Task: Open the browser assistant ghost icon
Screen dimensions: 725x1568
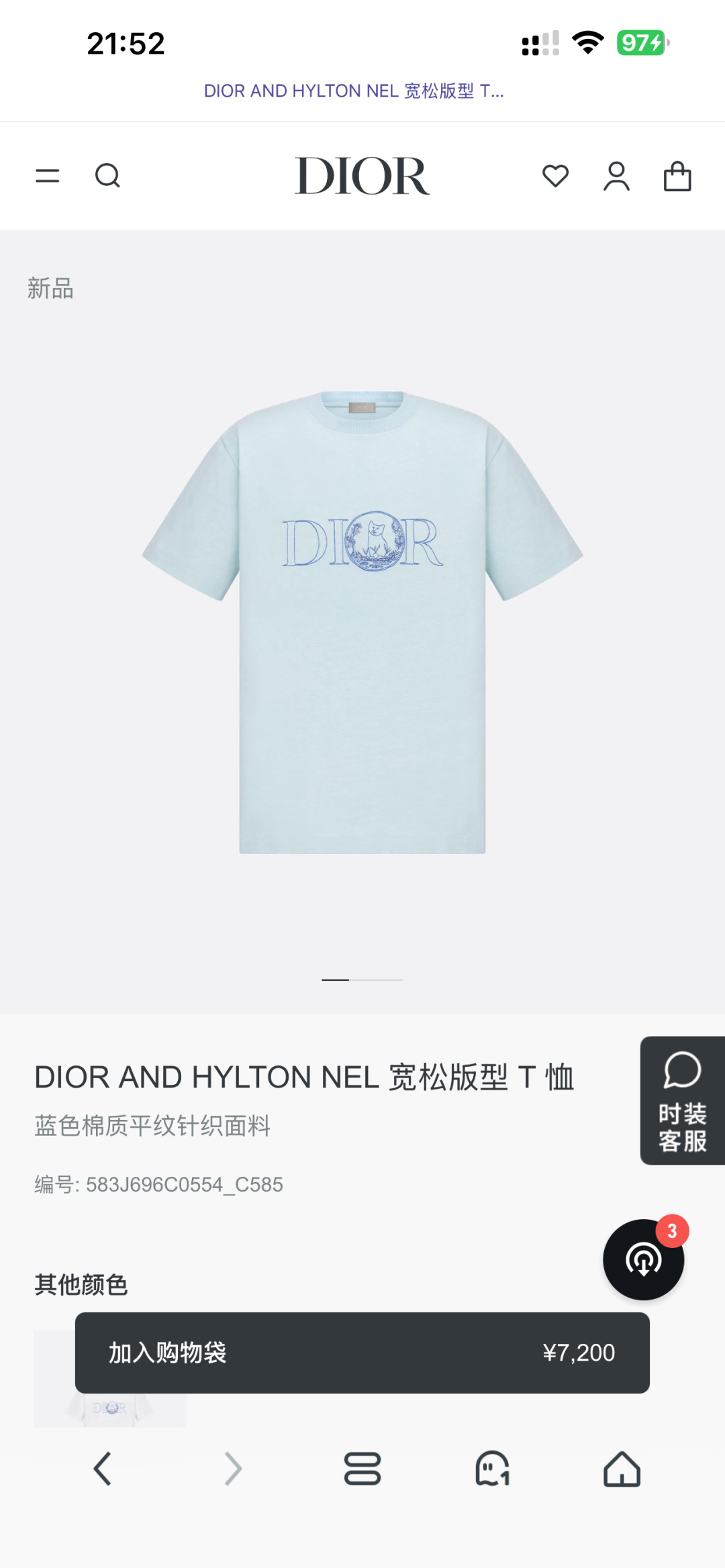Action: point(492,1469)
